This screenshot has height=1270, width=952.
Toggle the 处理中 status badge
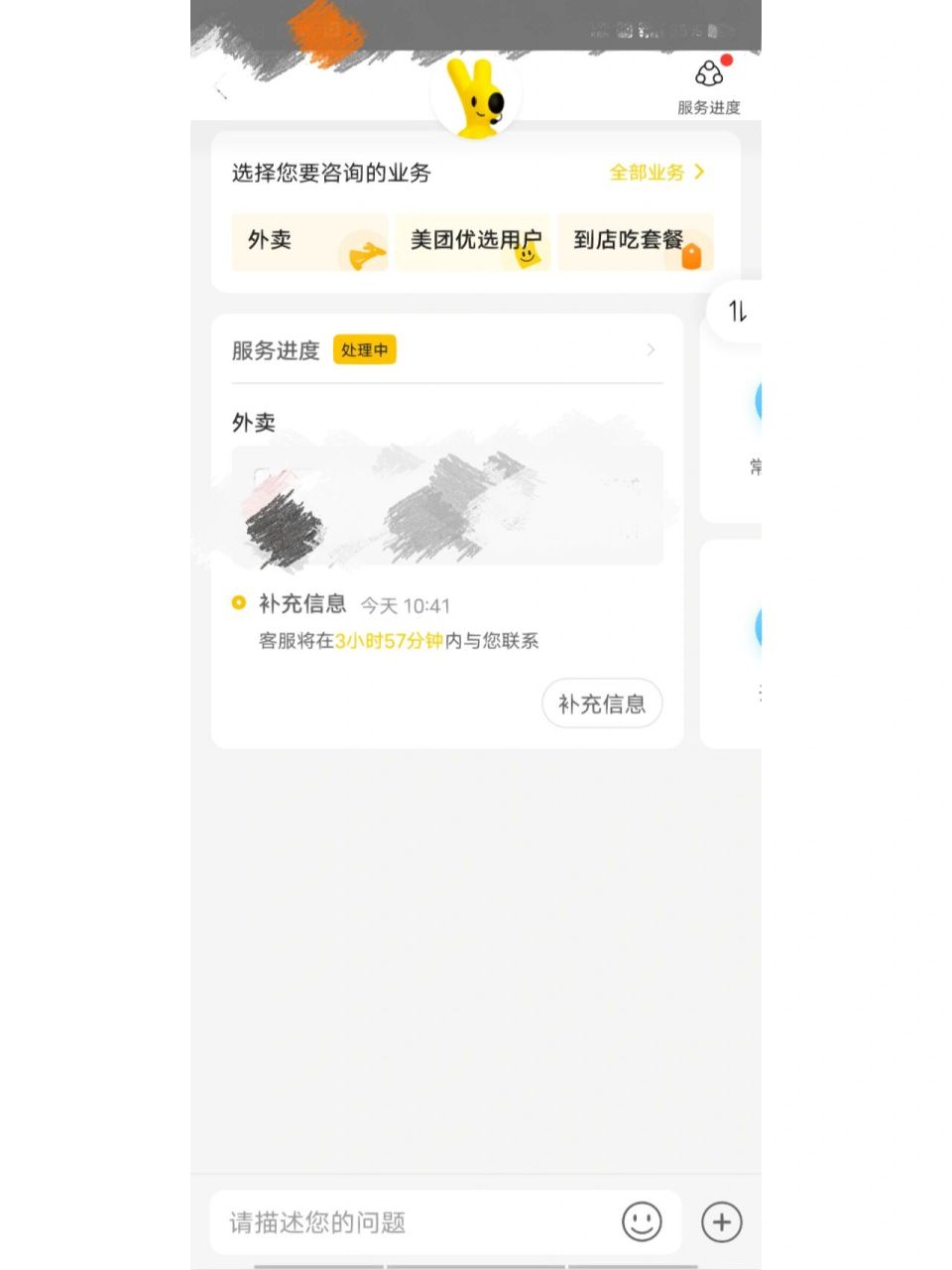coord(364,350)
